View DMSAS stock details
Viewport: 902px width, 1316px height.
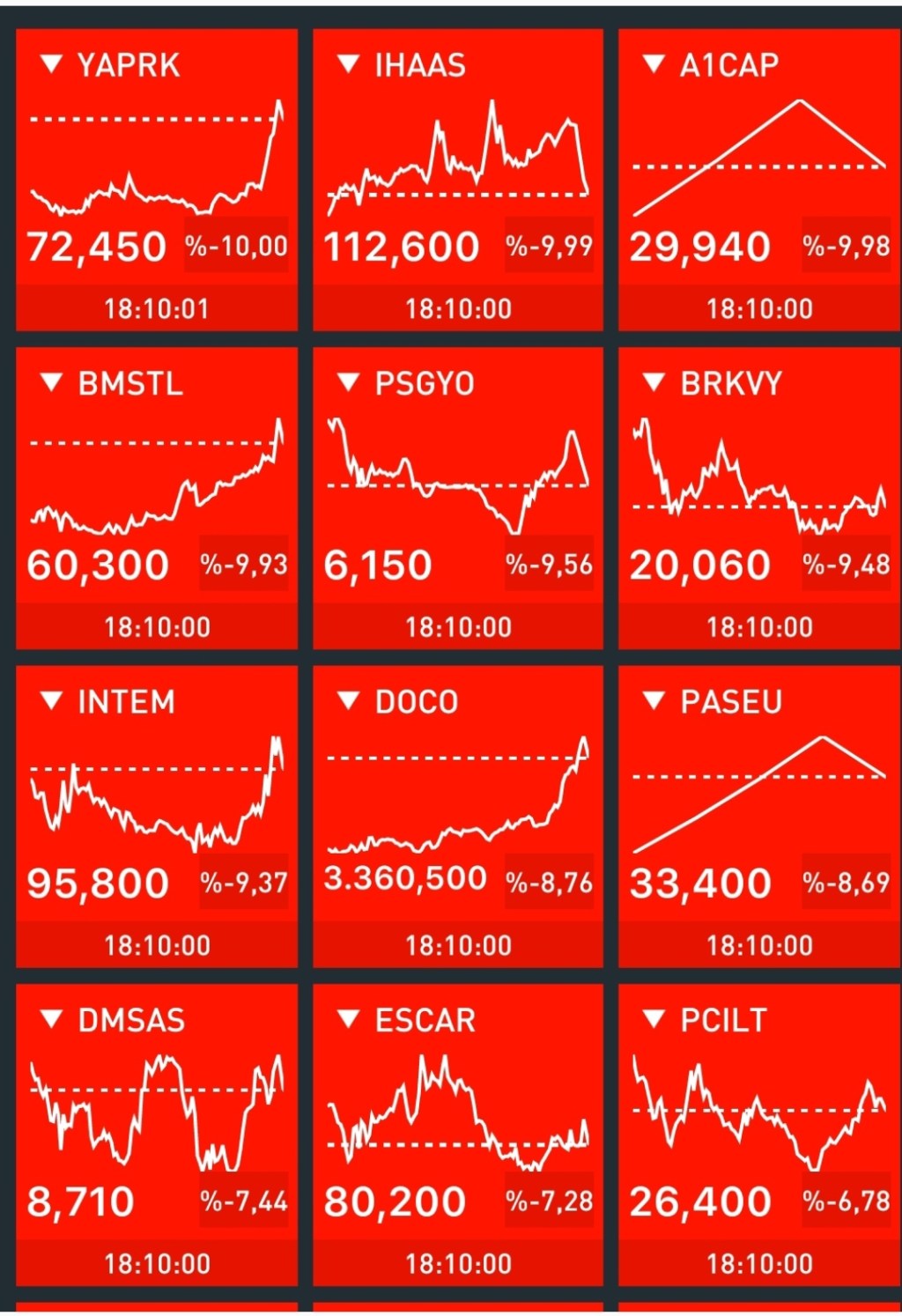pyautogui.click(x=157, y=1135)
